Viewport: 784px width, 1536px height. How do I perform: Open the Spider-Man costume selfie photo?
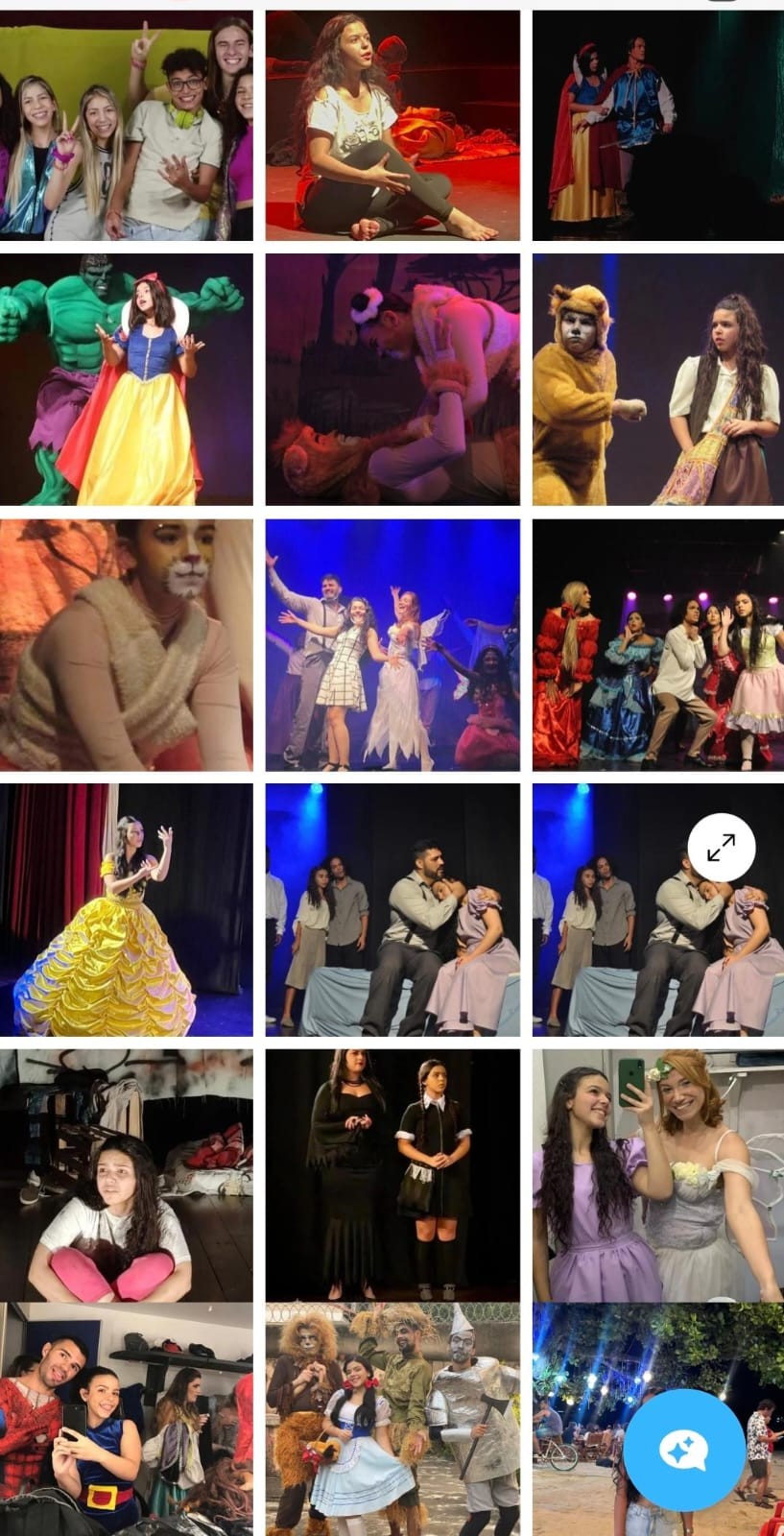tap(126, 1419)
